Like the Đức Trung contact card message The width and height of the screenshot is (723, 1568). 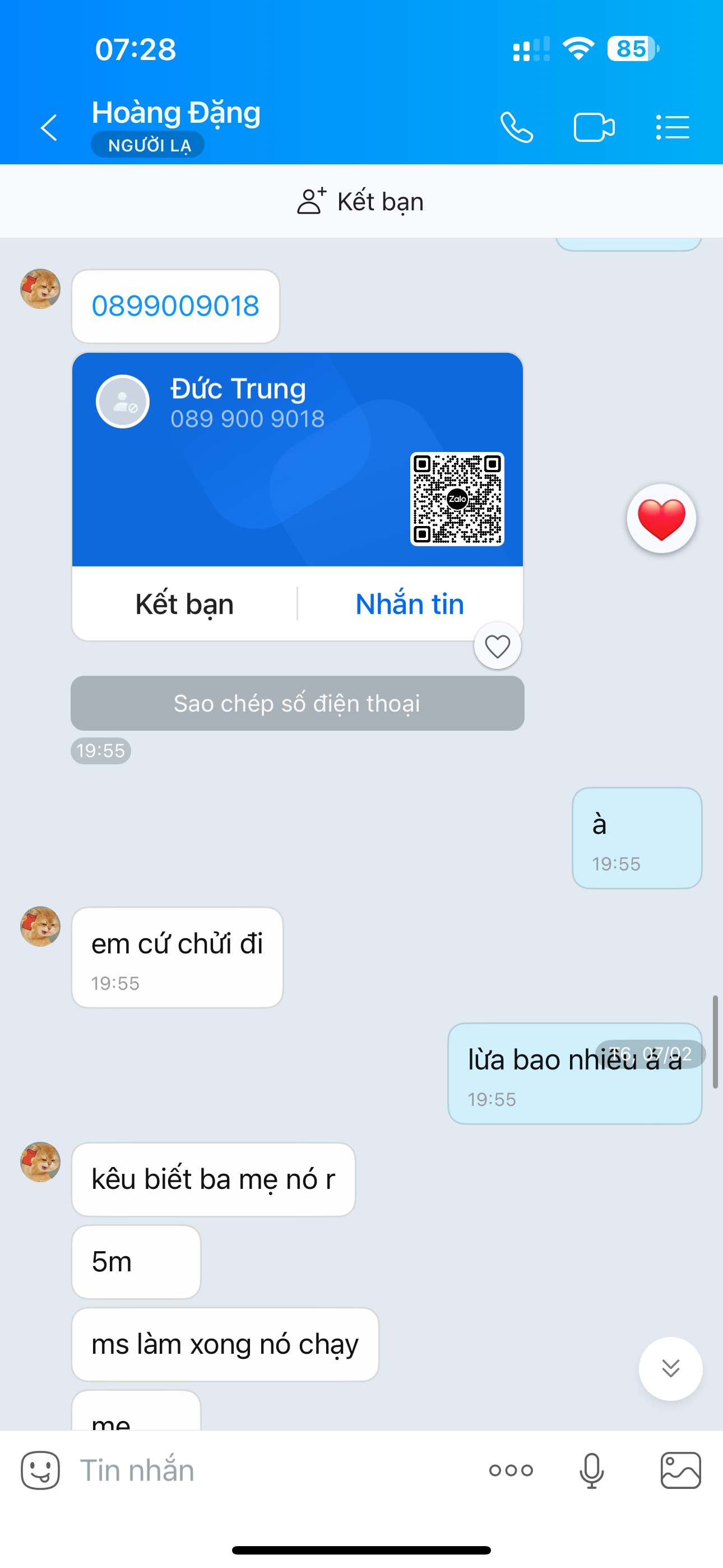click(x=497, y=646)
